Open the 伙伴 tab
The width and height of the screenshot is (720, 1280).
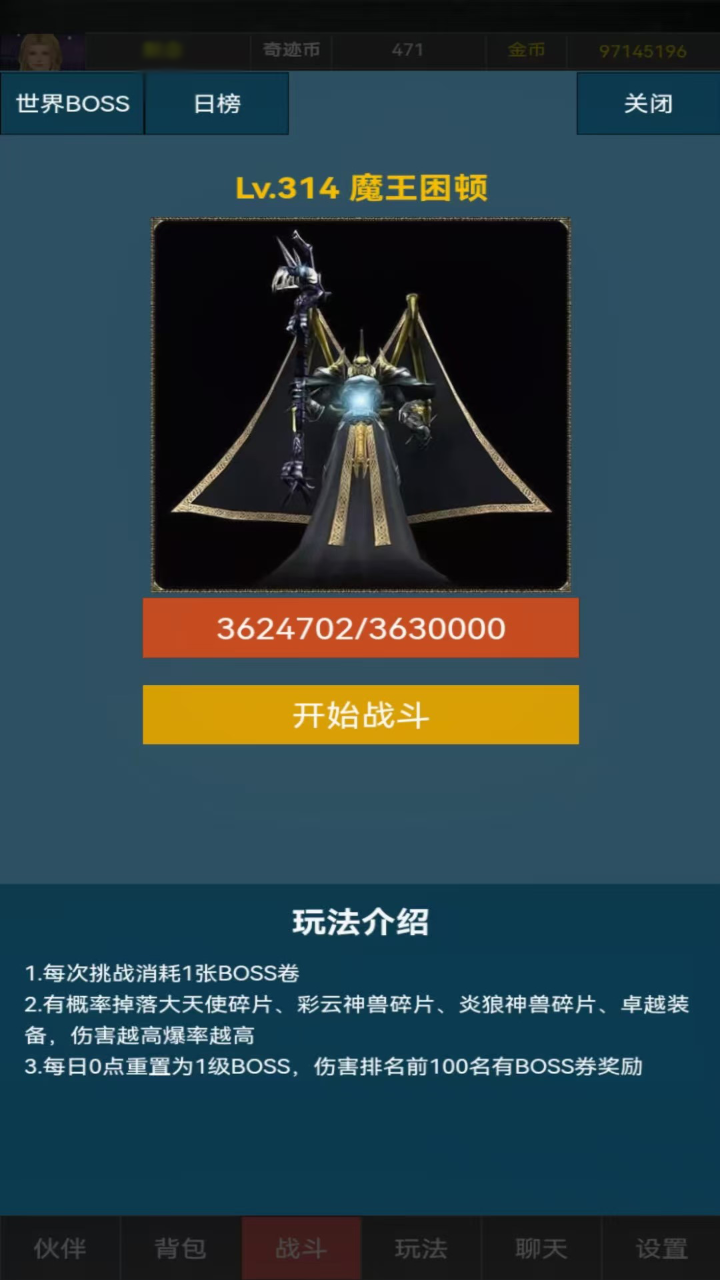click(60, 1248)
